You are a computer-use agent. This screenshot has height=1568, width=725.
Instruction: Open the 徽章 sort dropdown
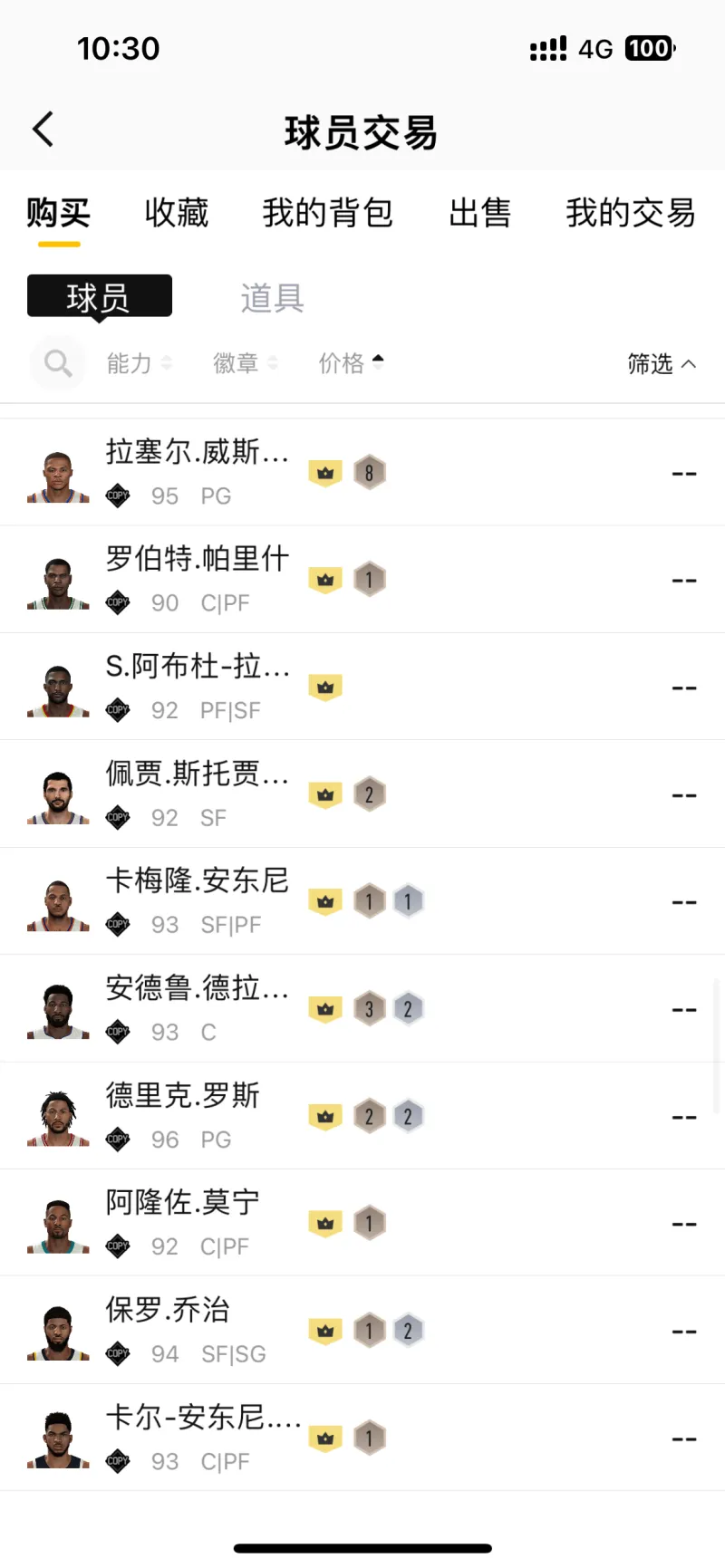[x=243, y=362]
